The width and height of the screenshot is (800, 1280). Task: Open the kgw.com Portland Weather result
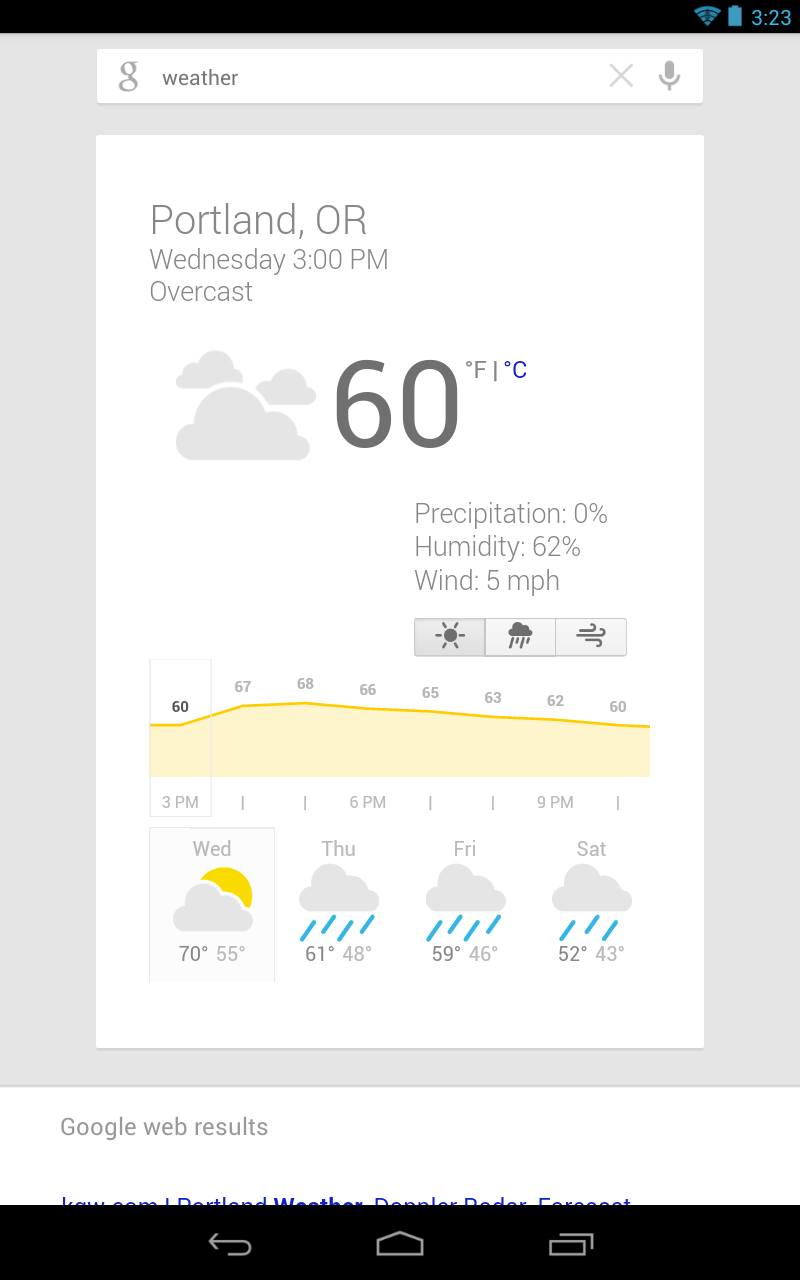pos(345,1201)
